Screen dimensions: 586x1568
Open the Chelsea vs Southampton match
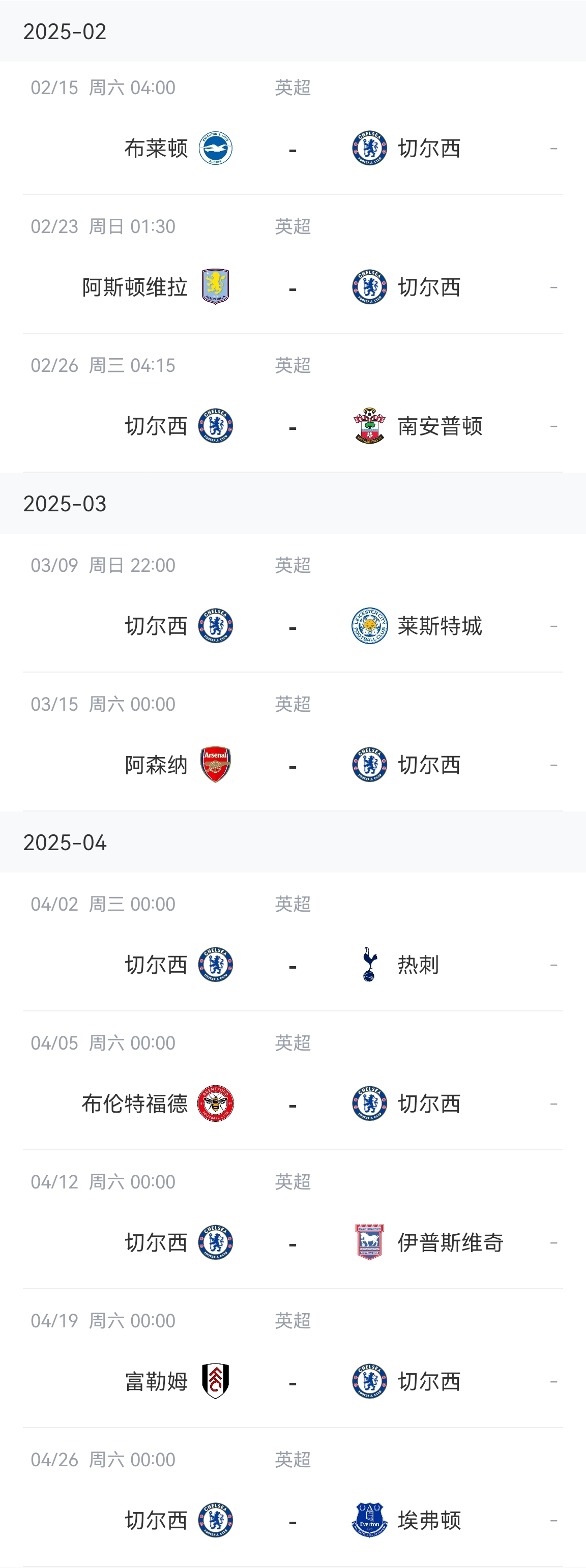point(292,425)
